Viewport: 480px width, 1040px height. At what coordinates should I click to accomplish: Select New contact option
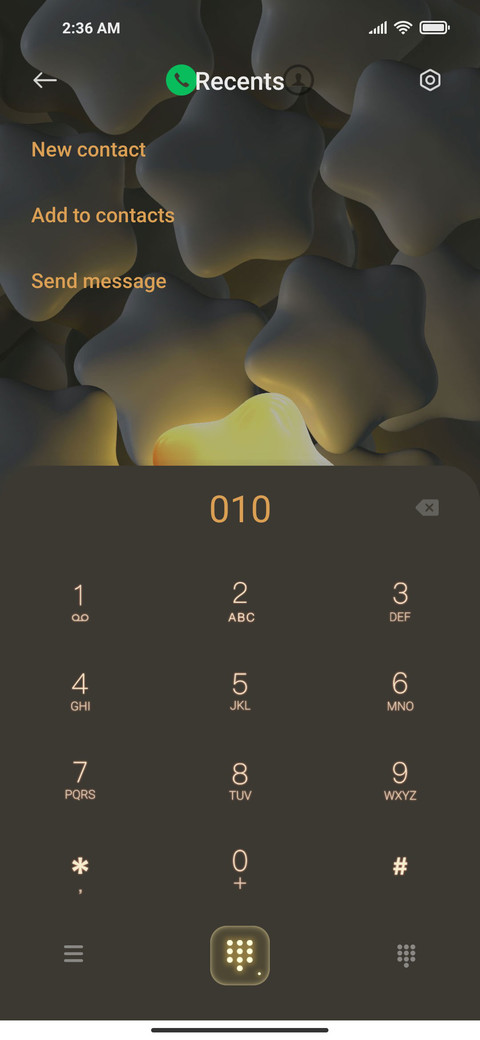click(x=89, y=149)
